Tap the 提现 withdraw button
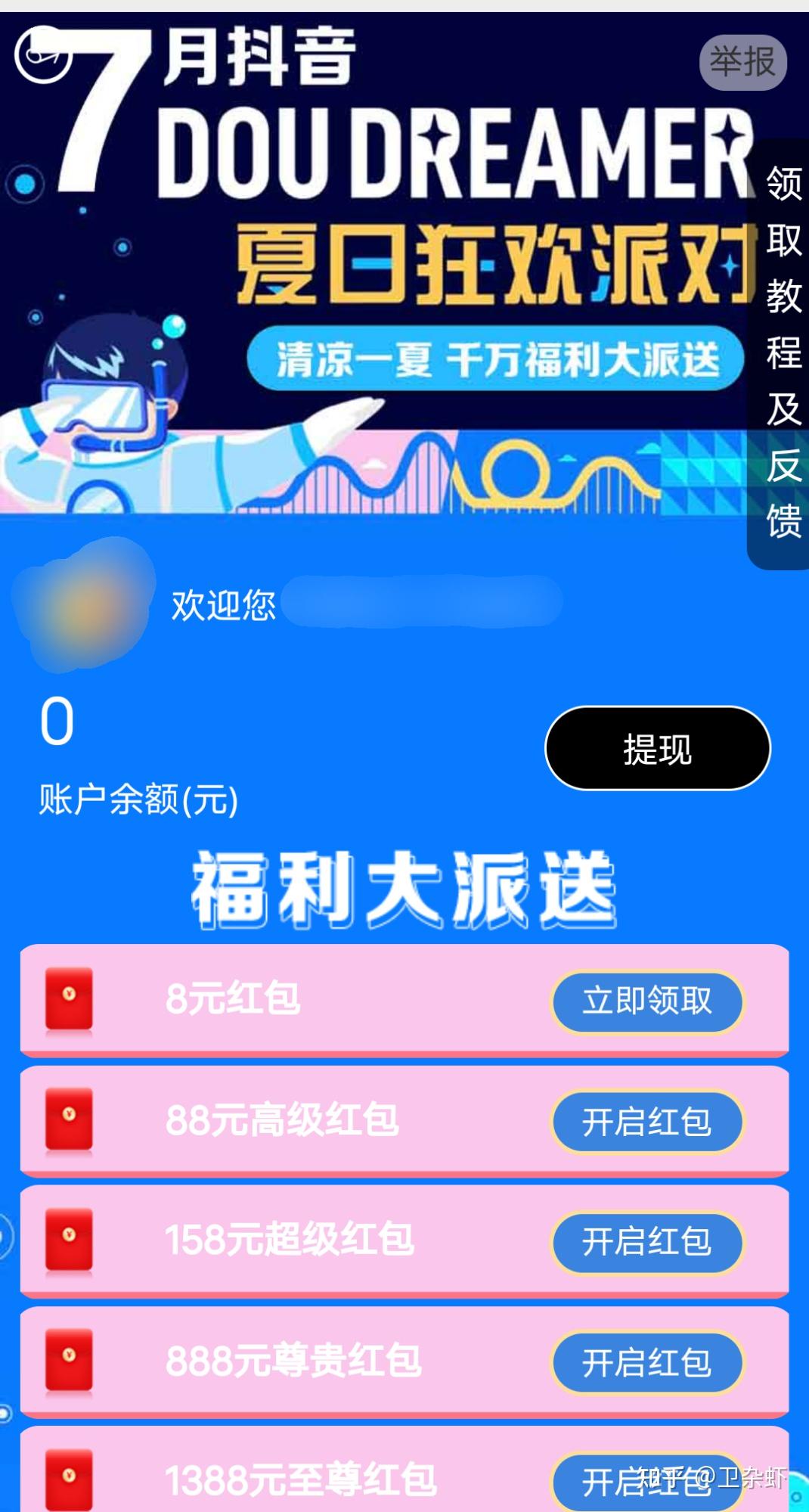809x1512 pixels. tap(657, 749)
